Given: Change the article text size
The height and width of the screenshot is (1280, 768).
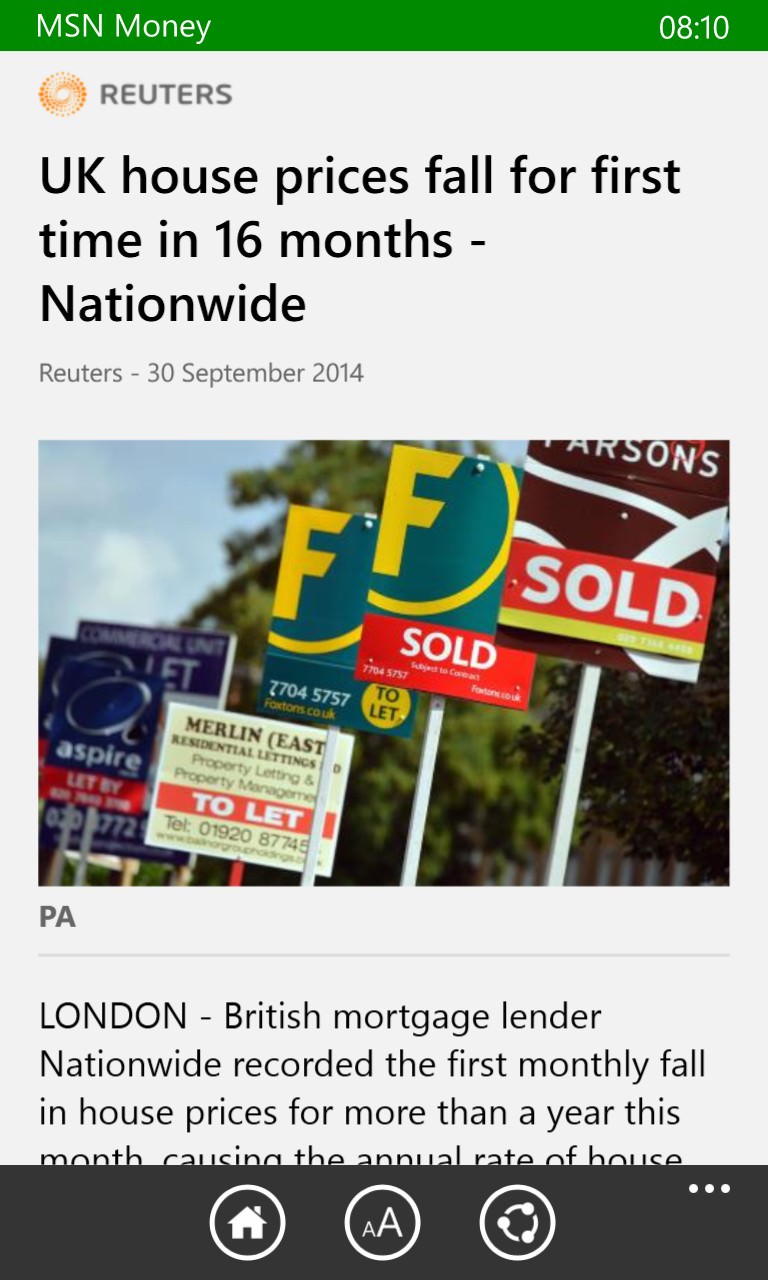Looking at the screenshot, I should click(x=382, y=1222).
